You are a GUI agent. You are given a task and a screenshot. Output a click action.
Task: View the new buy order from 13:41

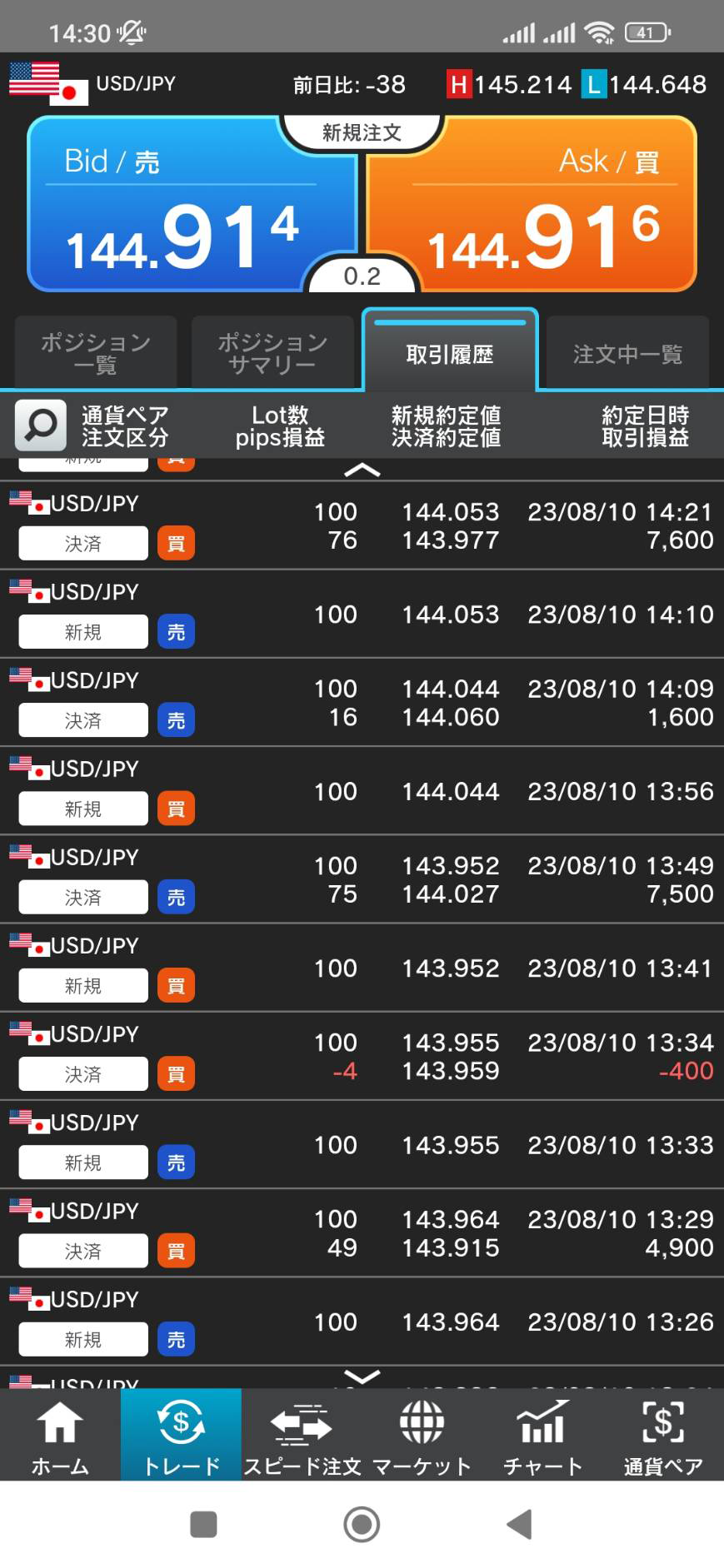point(362,968)
